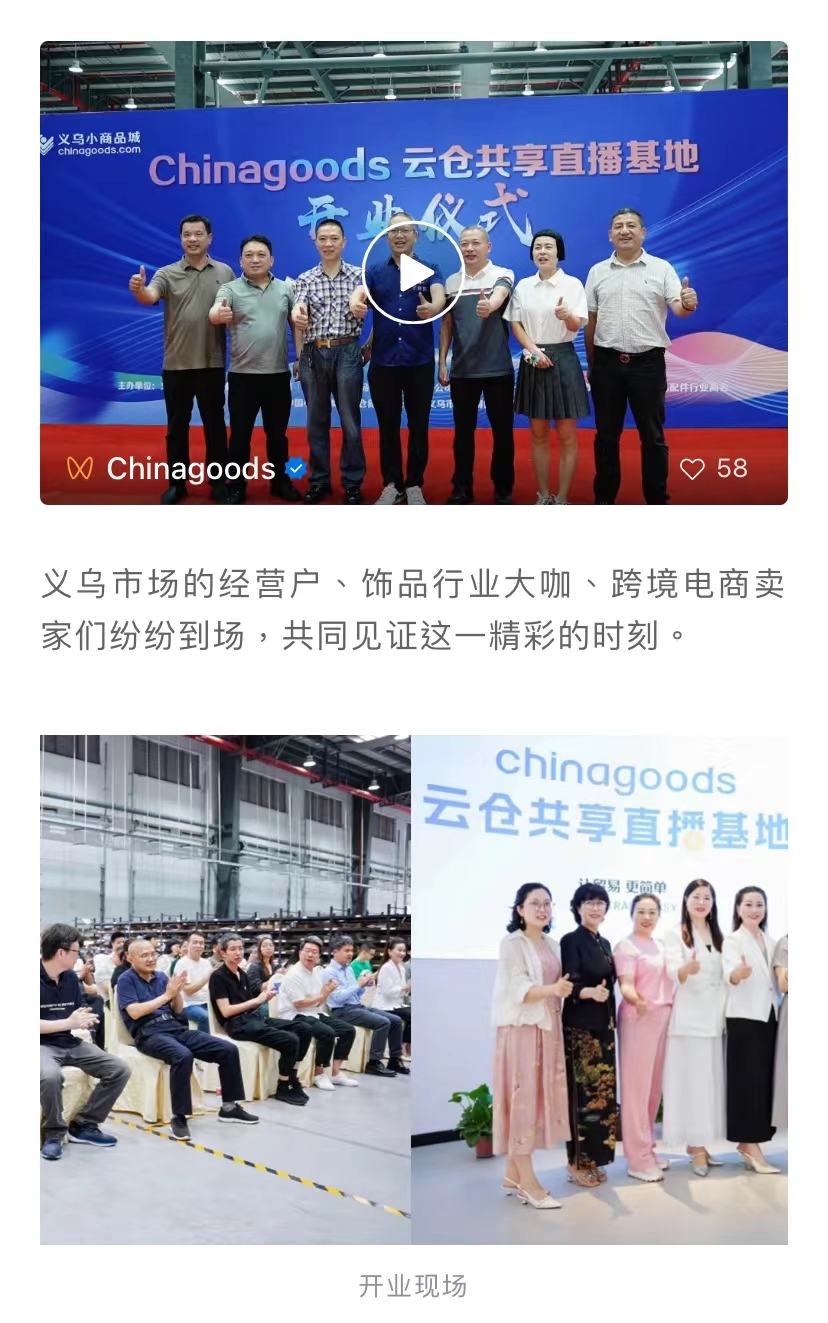Open the Chinagoods channel account
The image size is (828, 1323).
(190, 469)
